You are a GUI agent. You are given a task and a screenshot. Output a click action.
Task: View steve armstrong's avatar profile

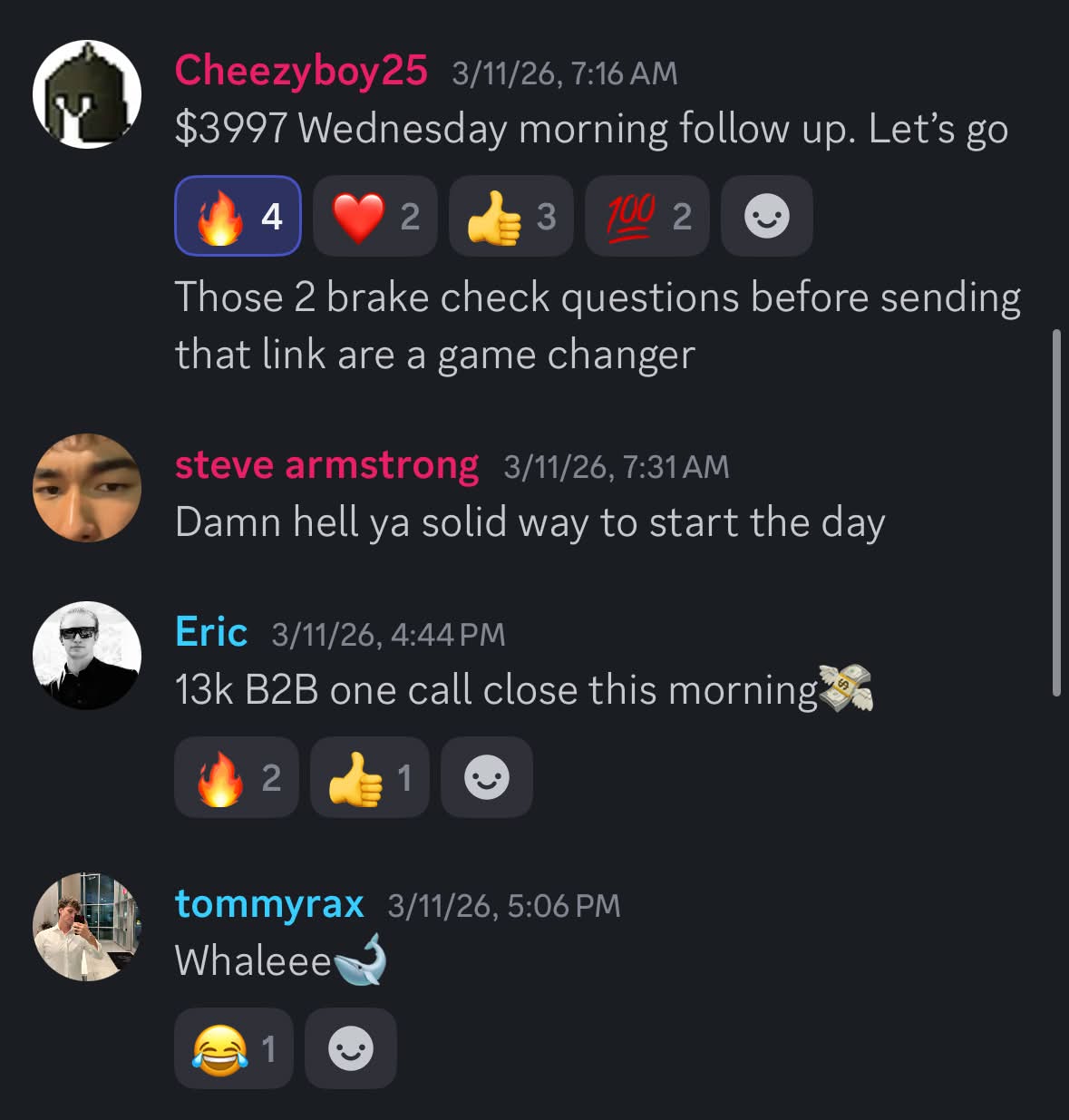87,488
